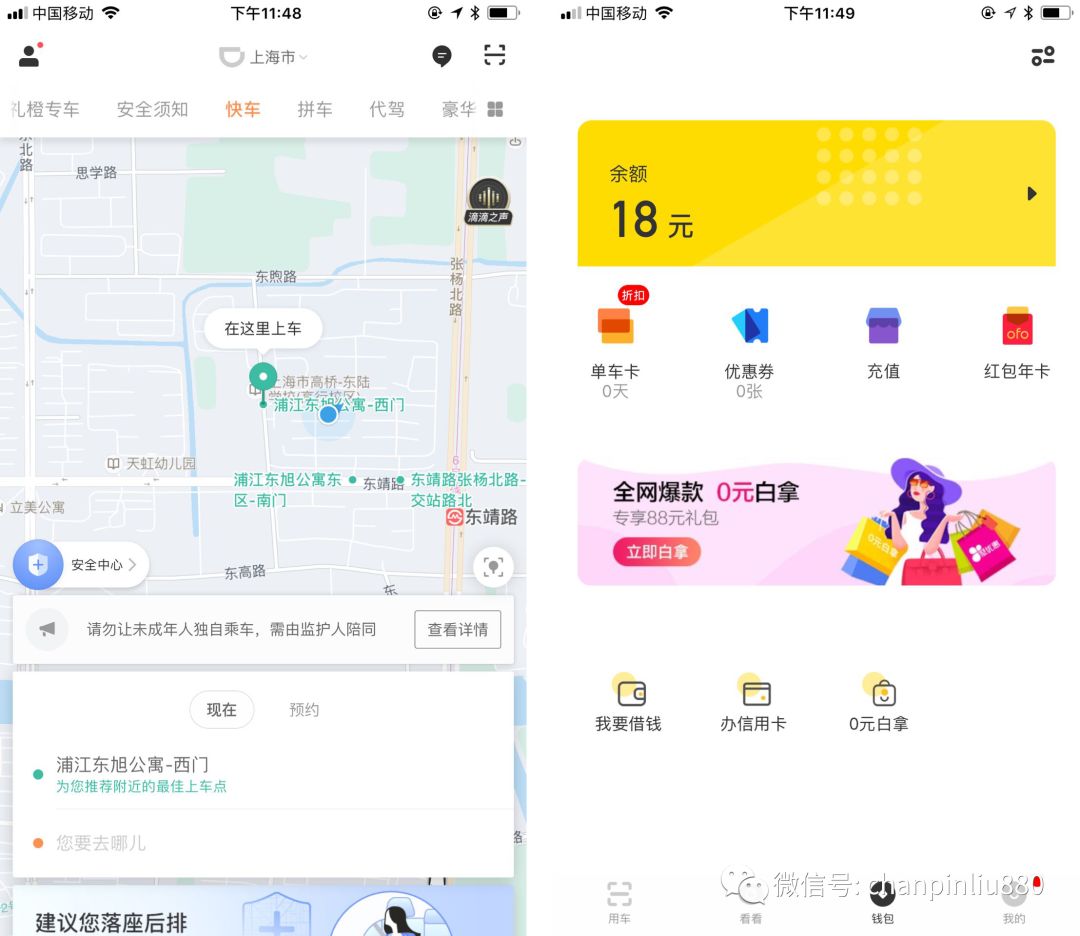Tap 查看详情 on the notice banner
This screenshot has height=936, width=1080.
457,629
